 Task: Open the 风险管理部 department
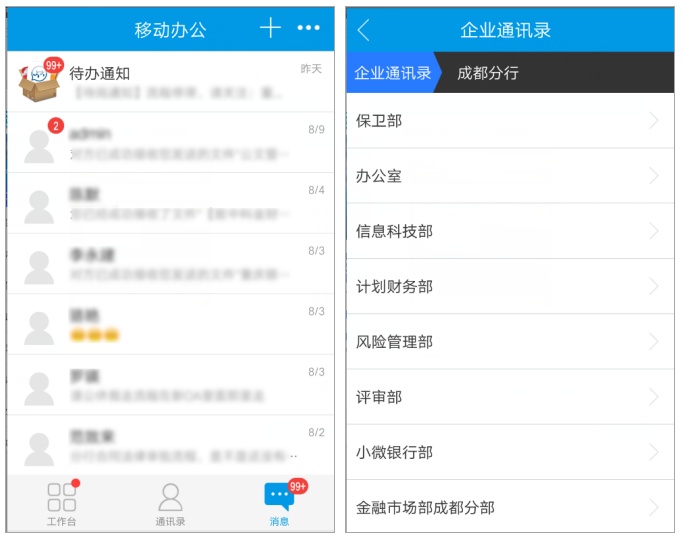tap(509, 342)
